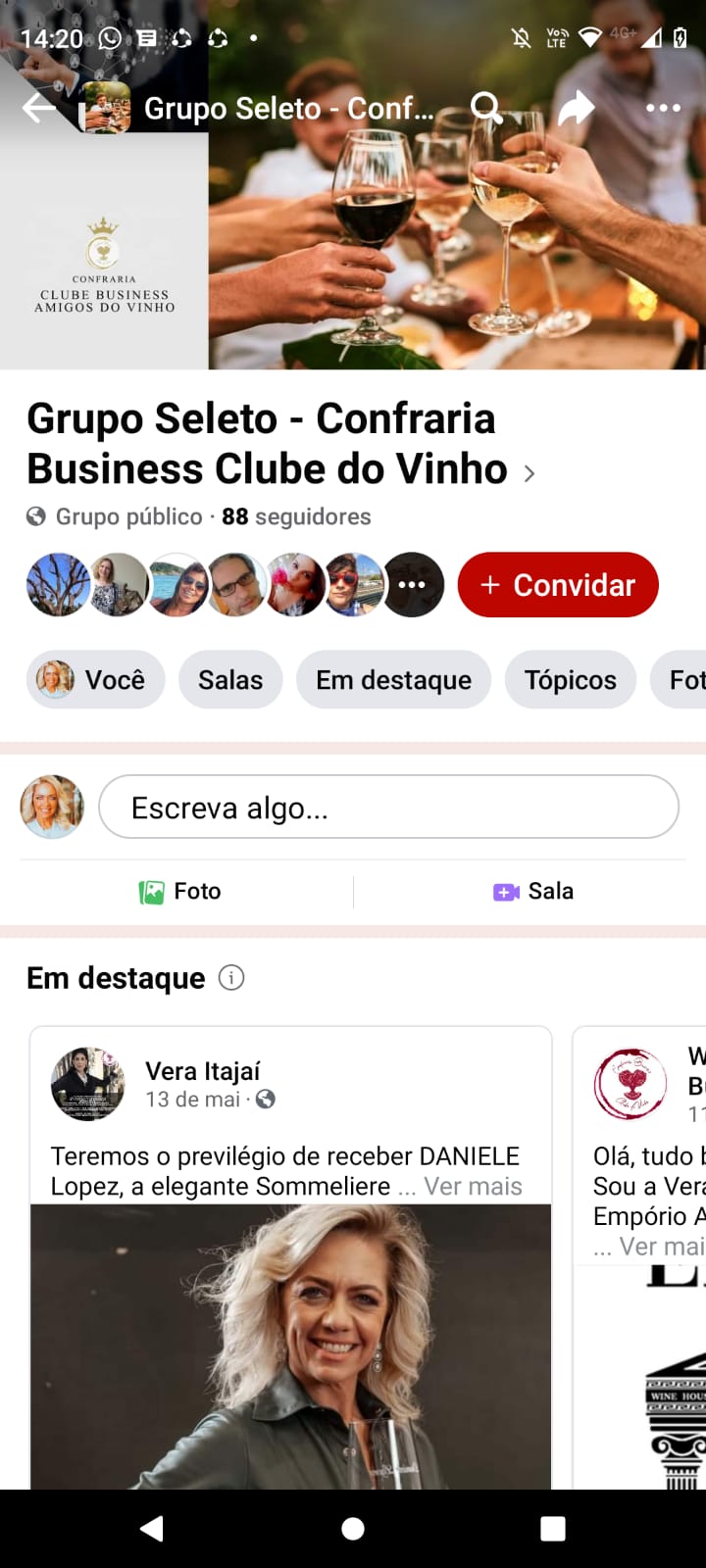Open group details via the title chevron
The image size is (706, 1568).
point(529,474)
